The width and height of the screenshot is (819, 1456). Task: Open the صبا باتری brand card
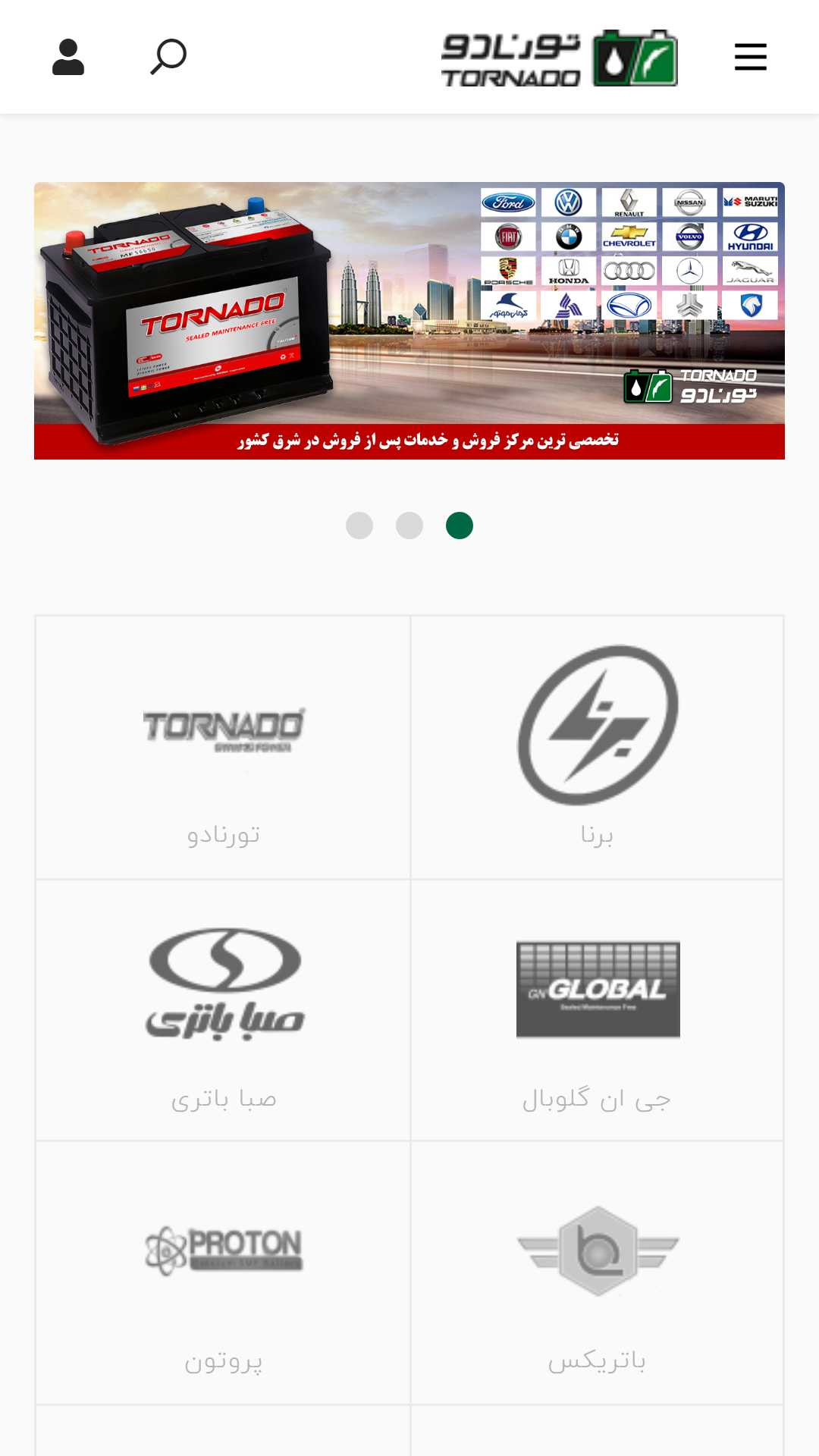point(223,1010)
